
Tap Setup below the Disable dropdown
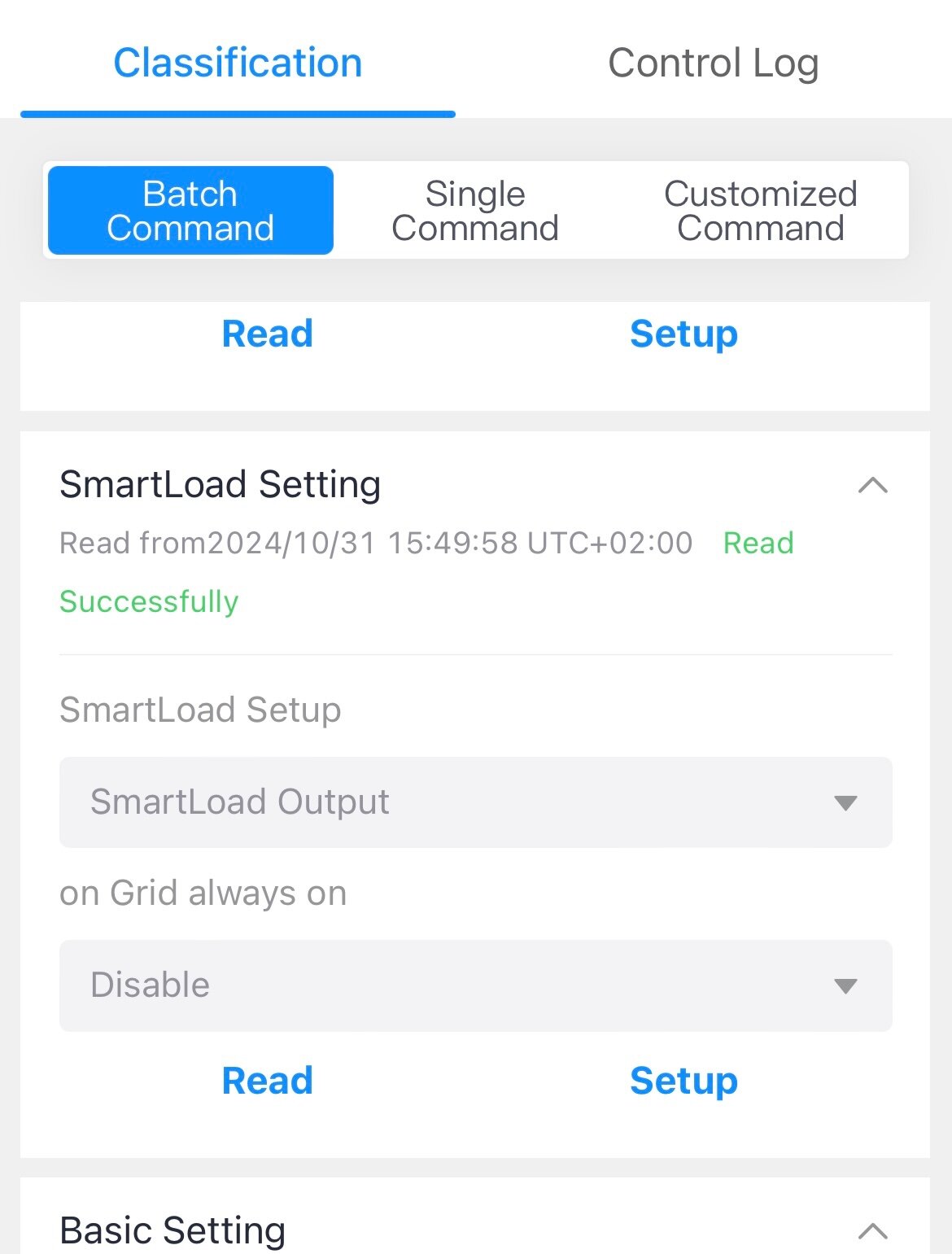point(683,1081)
